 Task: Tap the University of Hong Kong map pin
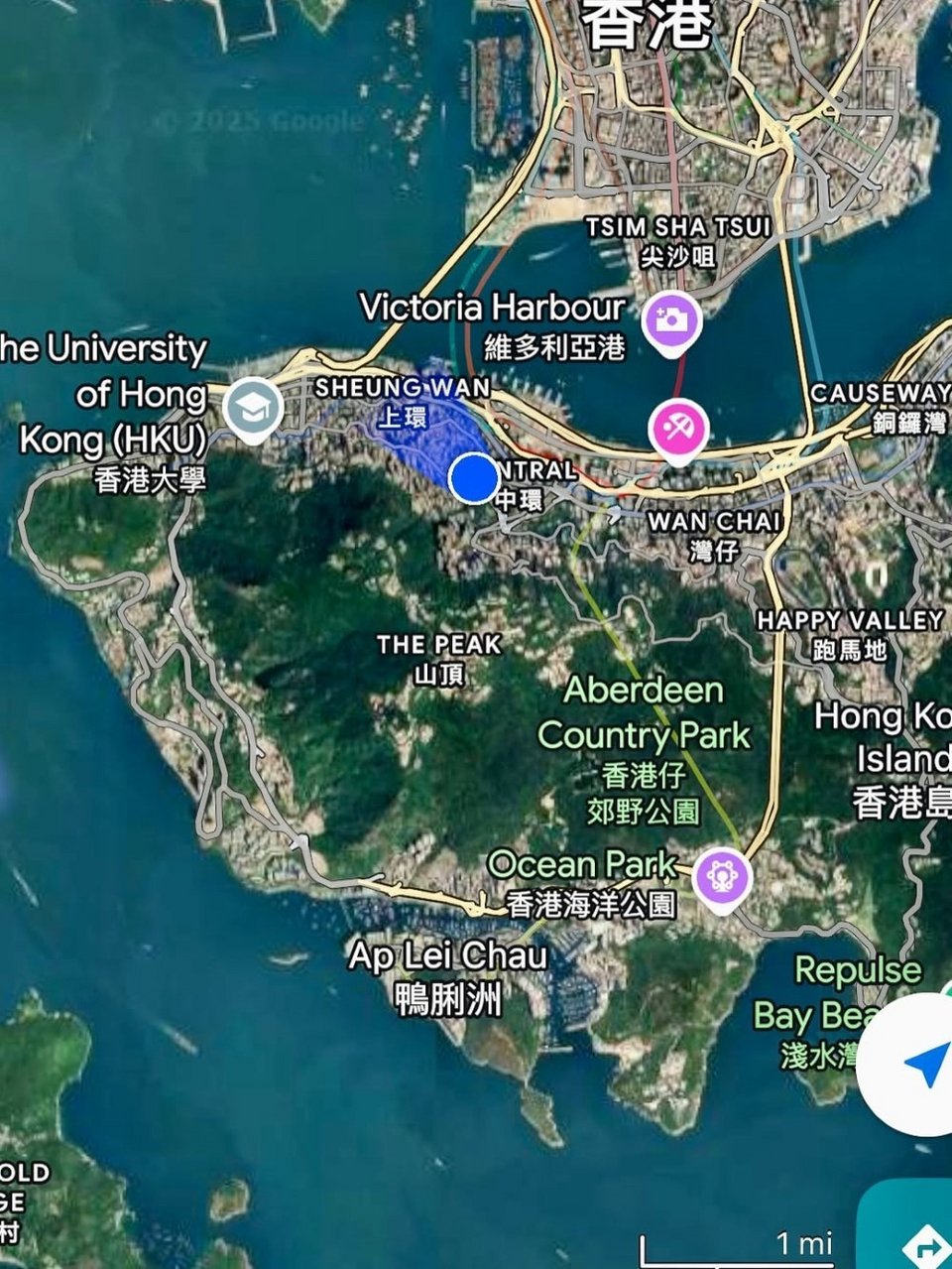(x=253, y=408)
